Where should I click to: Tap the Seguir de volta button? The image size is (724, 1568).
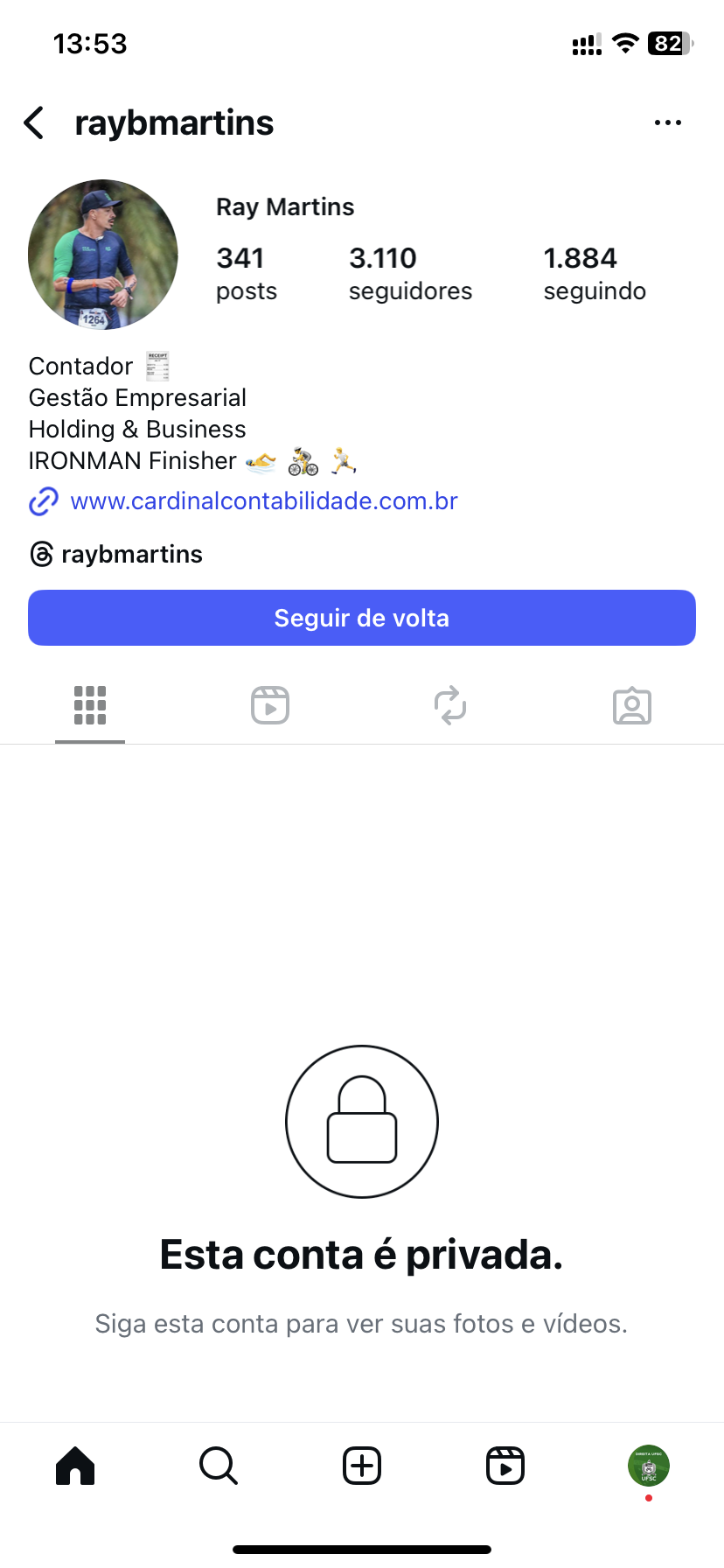pos(362,618)
